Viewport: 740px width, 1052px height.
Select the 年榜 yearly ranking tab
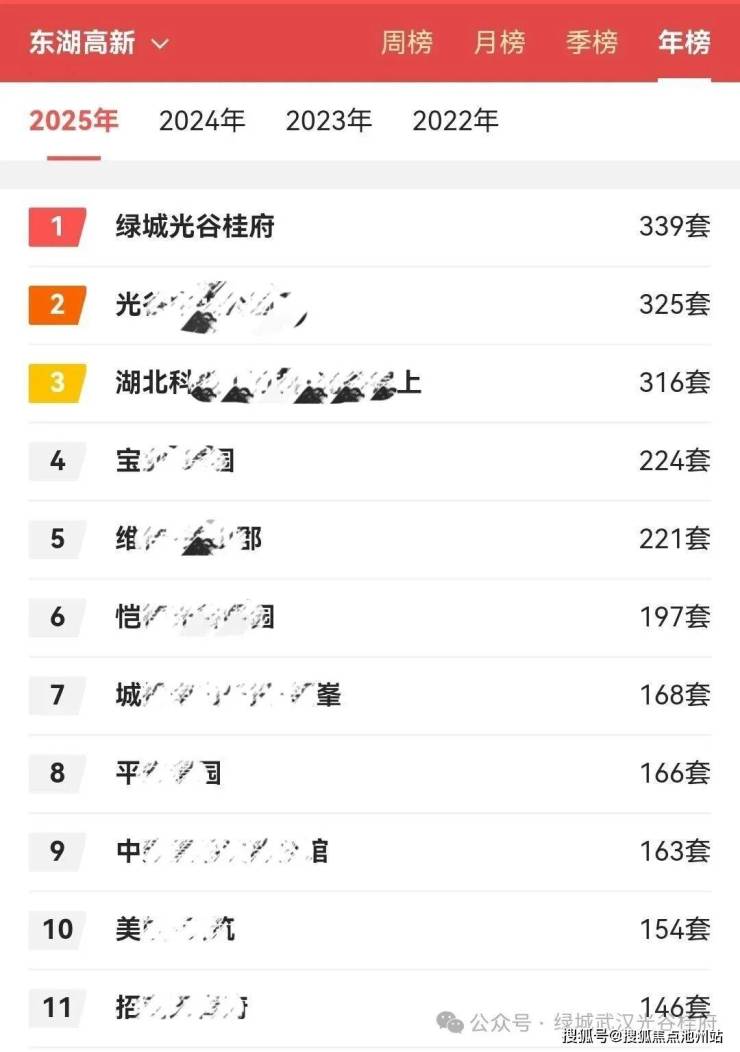pos(684,43)
